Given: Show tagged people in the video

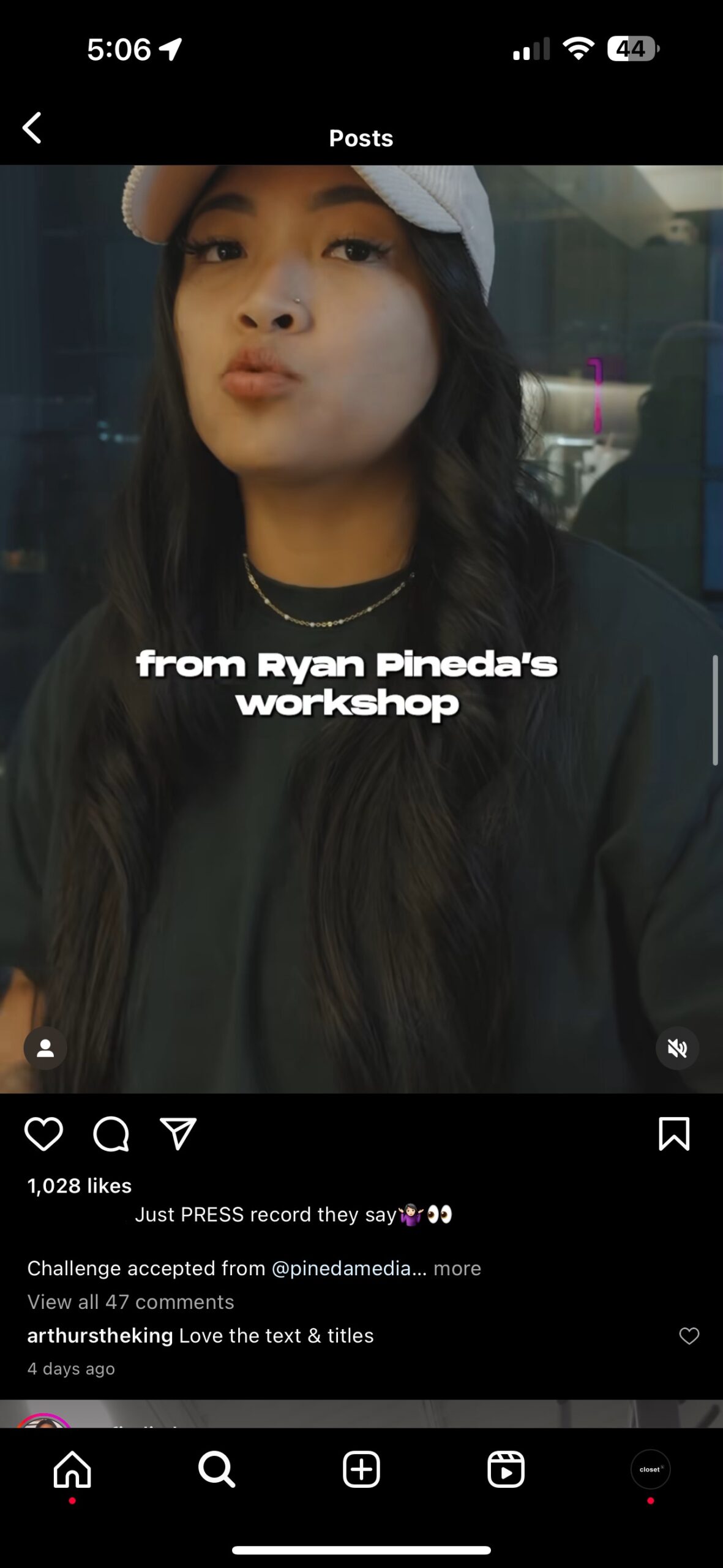Looking at the screenshot, I should 45,1049.
